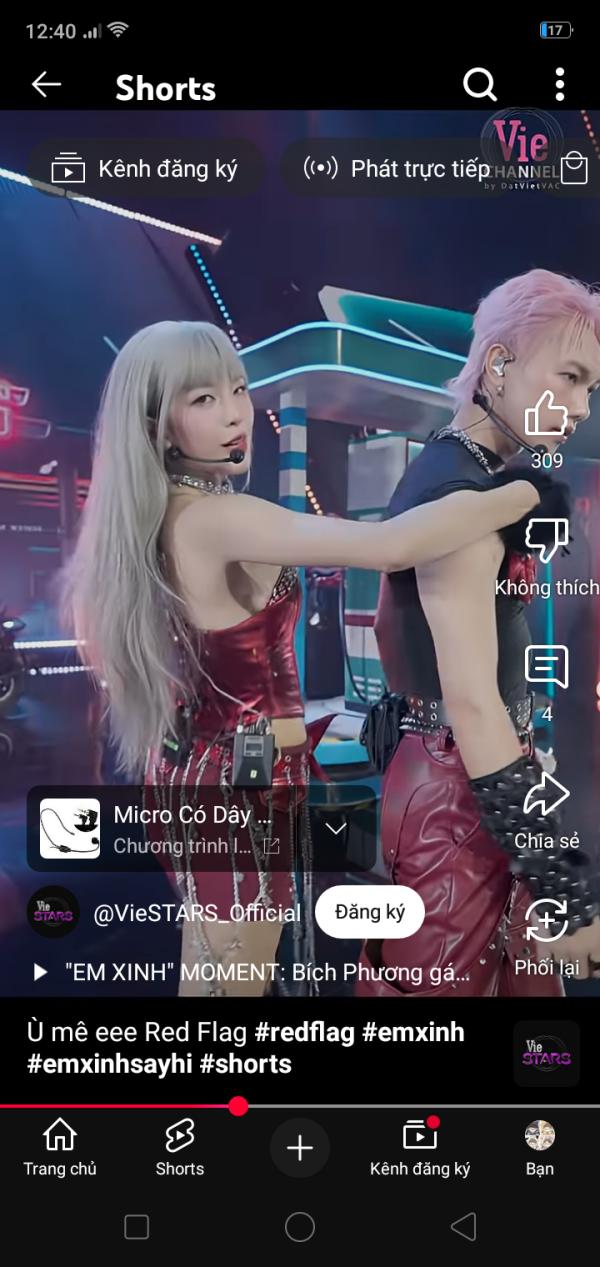Open search in Shorts
The width and height of the screenshot is (600, 1267).
pos(480,86)
